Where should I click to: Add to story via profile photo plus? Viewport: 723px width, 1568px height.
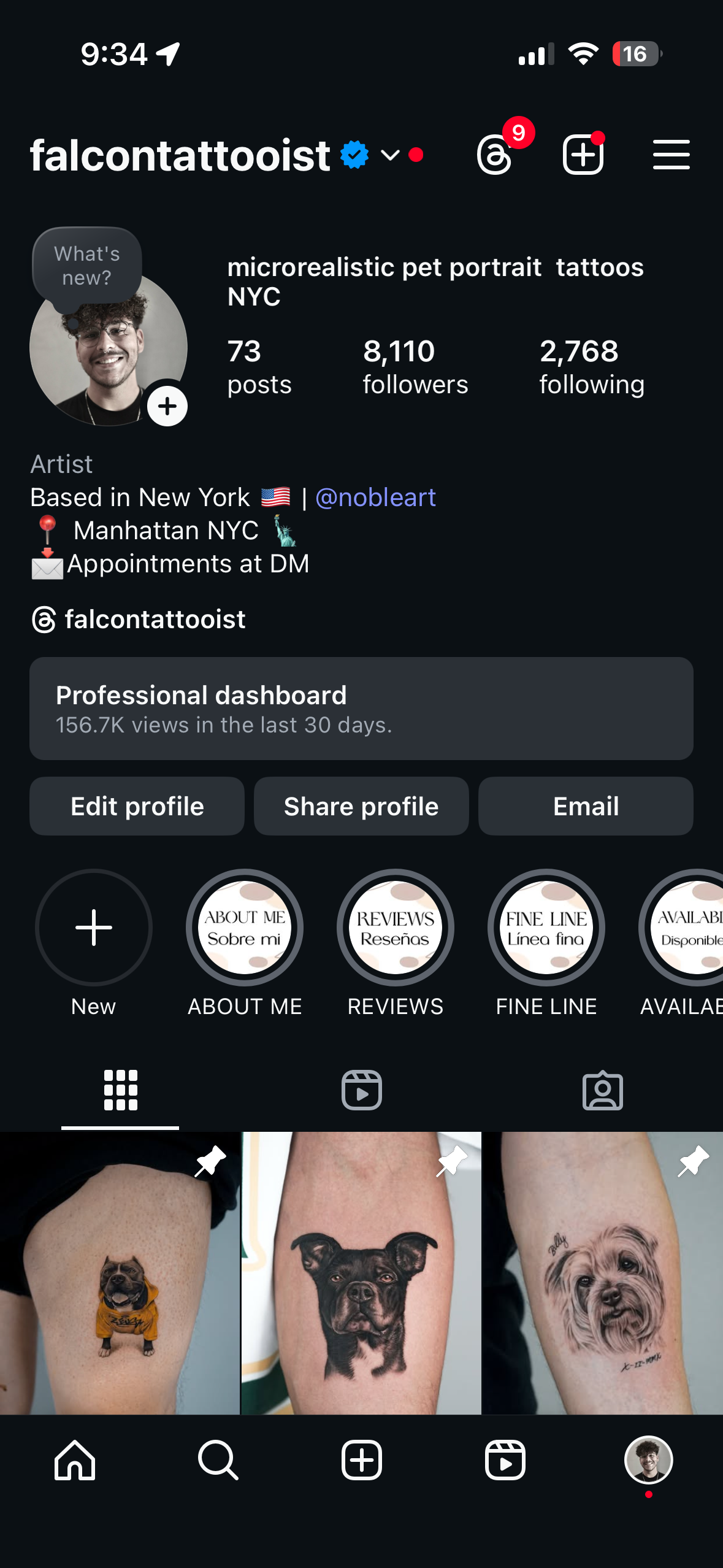pos(167,406)
